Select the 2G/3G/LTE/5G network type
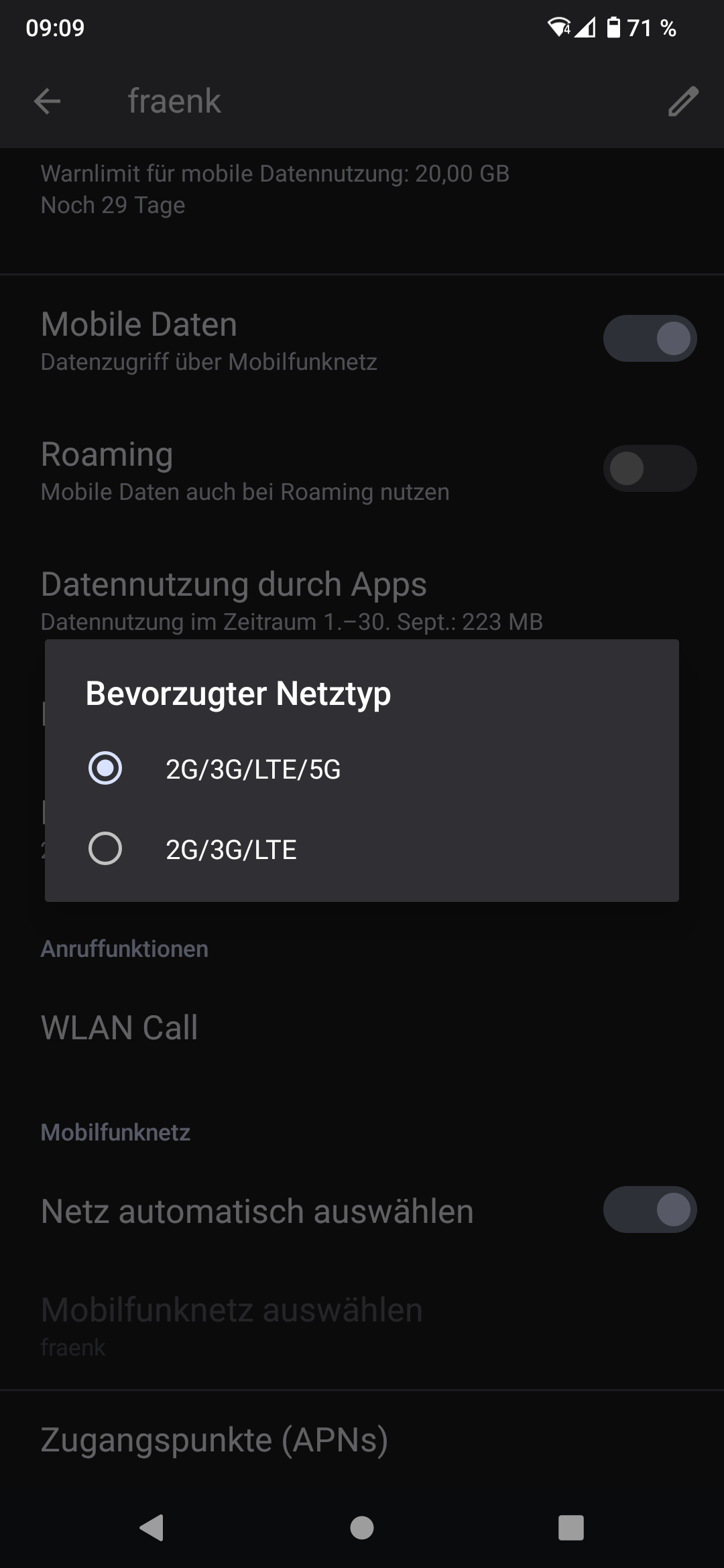Screen dimensions: 724x1568 coord(362,769)
